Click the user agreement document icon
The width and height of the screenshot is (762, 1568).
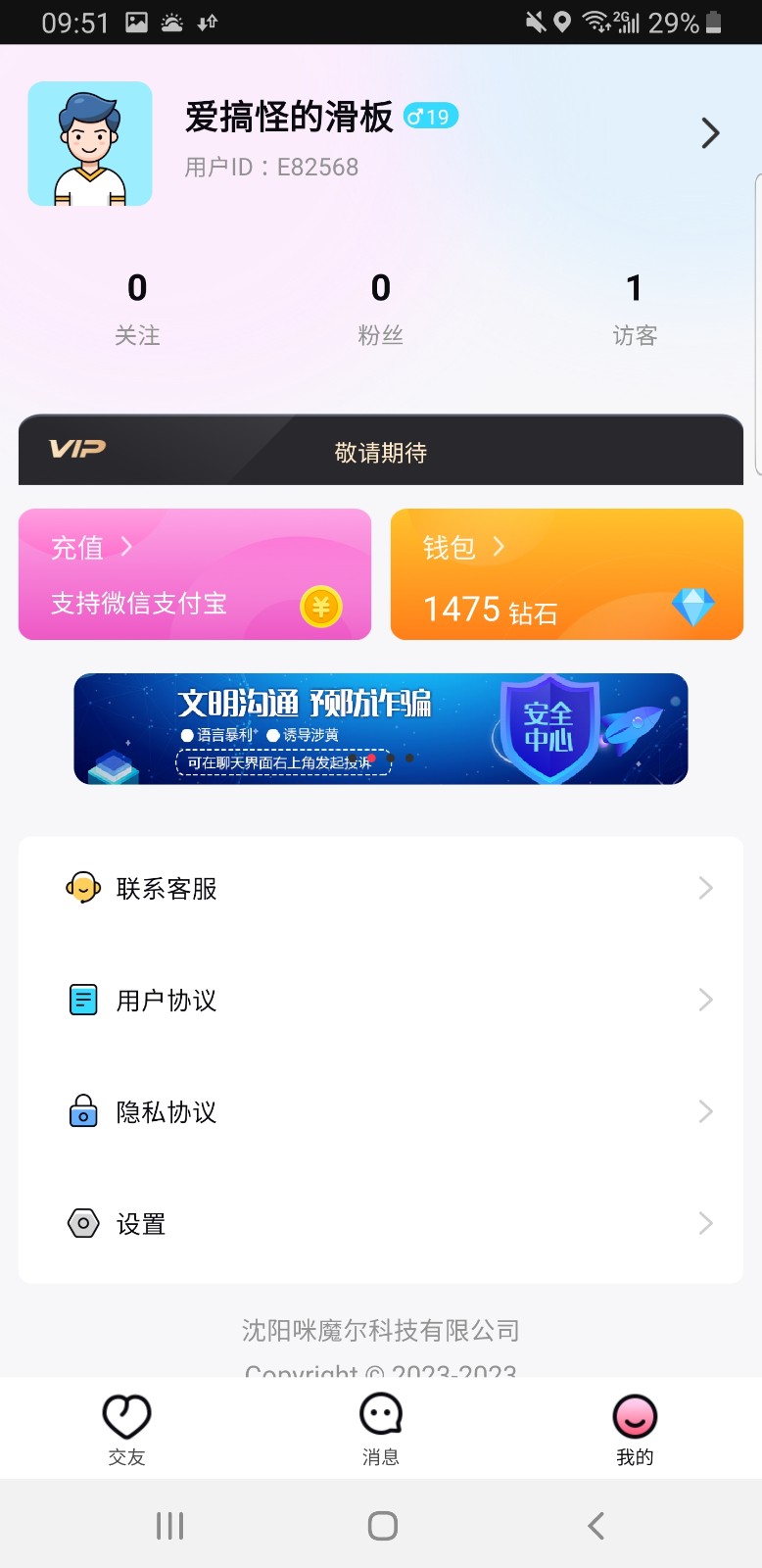pos(83,1000)
